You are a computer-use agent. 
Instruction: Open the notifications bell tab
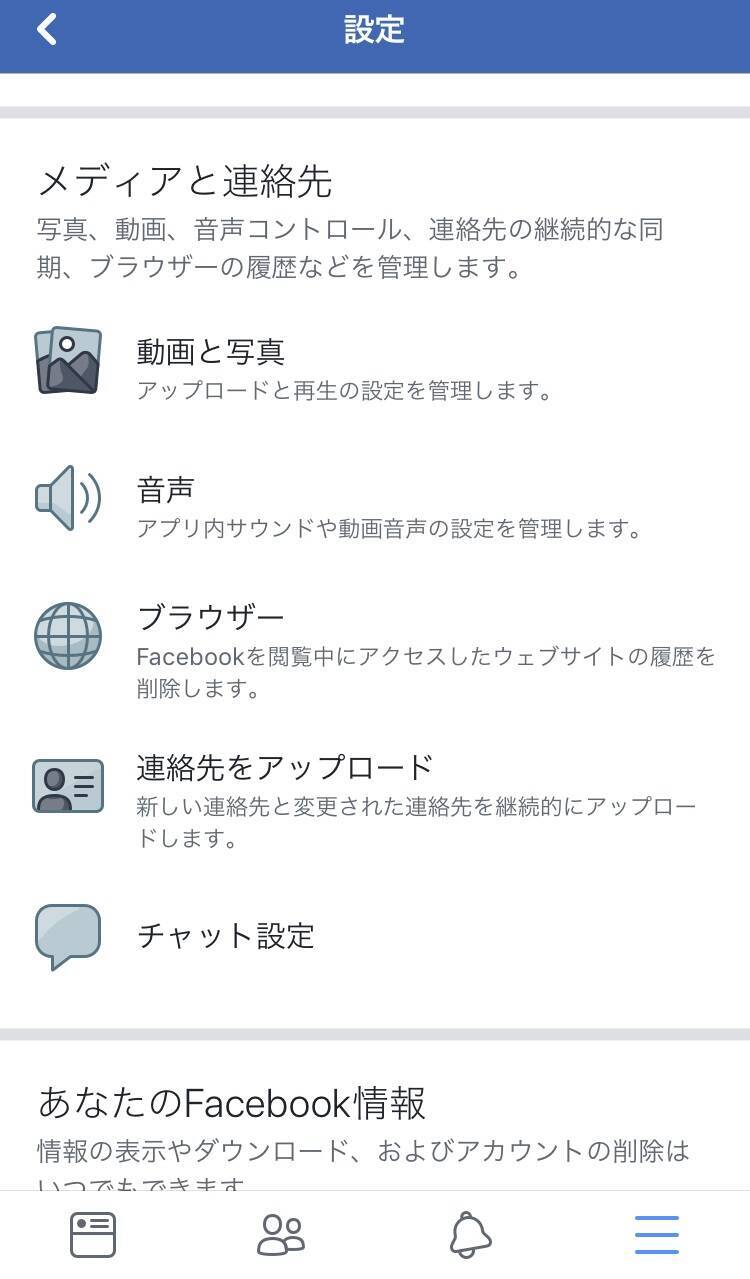click(470, 1234)
